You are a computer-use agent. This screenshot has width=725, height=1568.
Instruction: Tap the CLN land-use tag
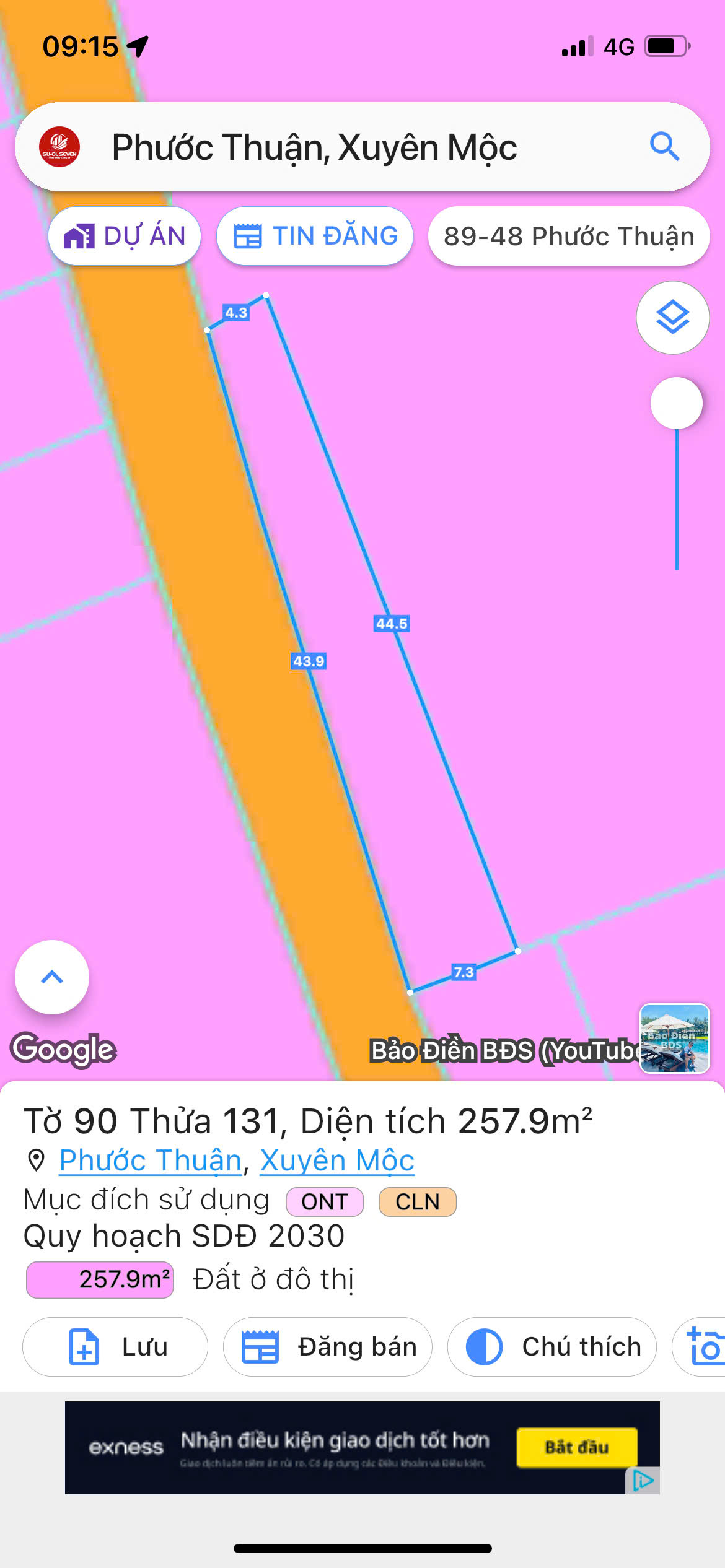[x=418, y=1202]
